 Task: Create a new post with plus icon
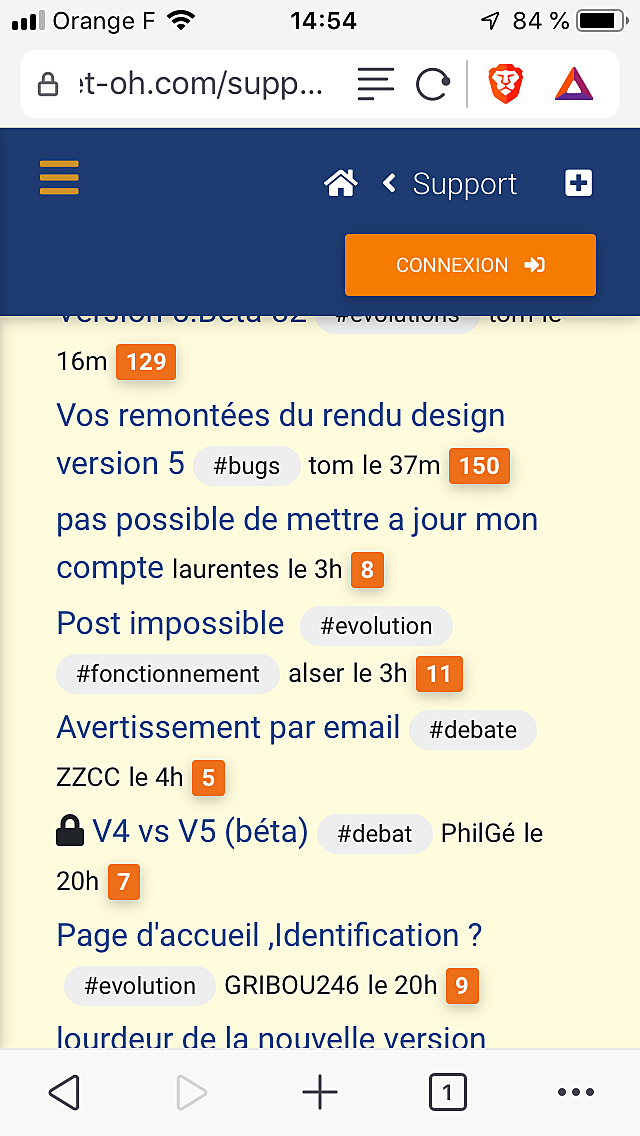click(x=578, y=183)
